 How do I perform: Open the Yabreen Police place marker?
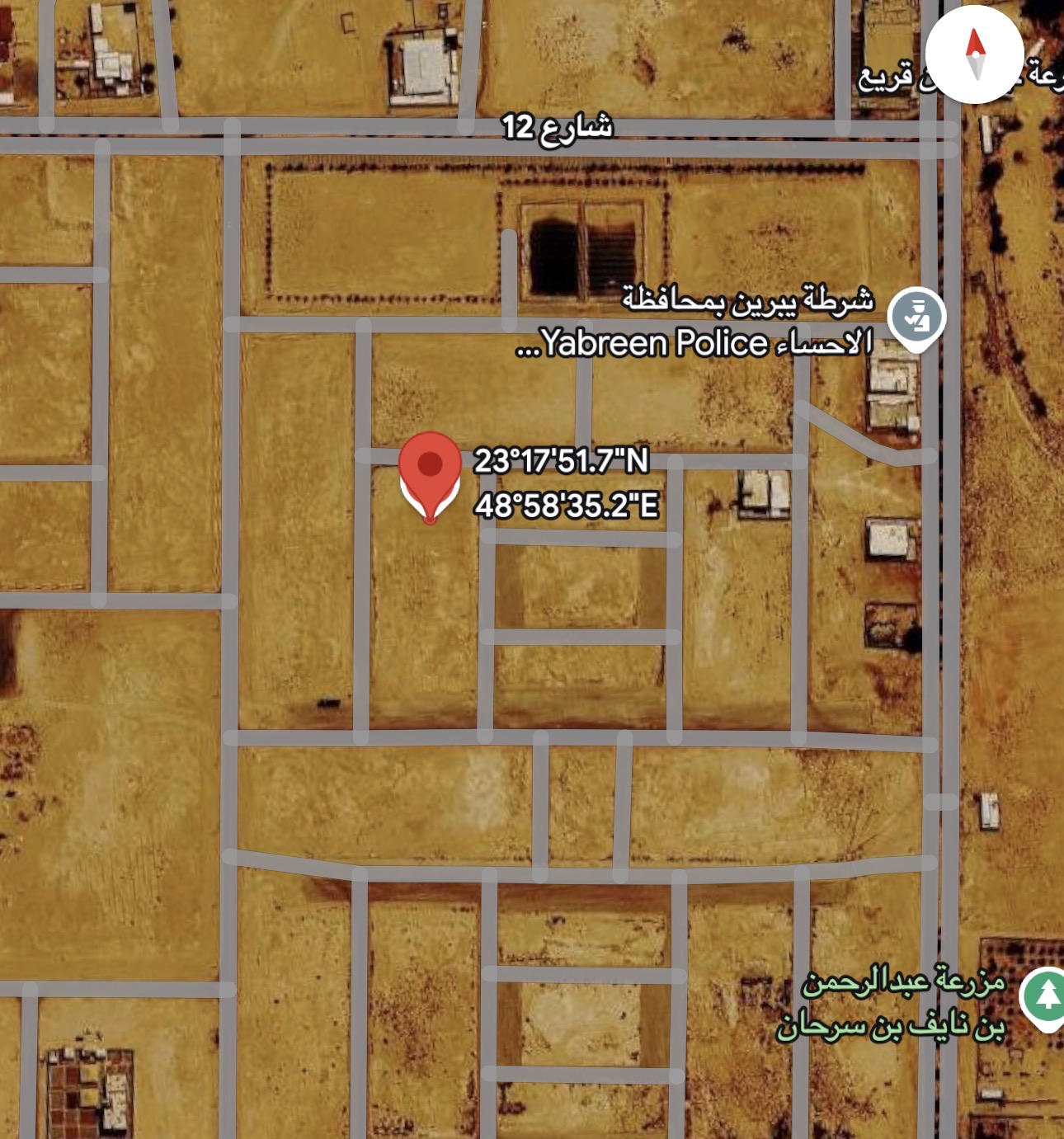pyautogui.click(x=916, y=318)
